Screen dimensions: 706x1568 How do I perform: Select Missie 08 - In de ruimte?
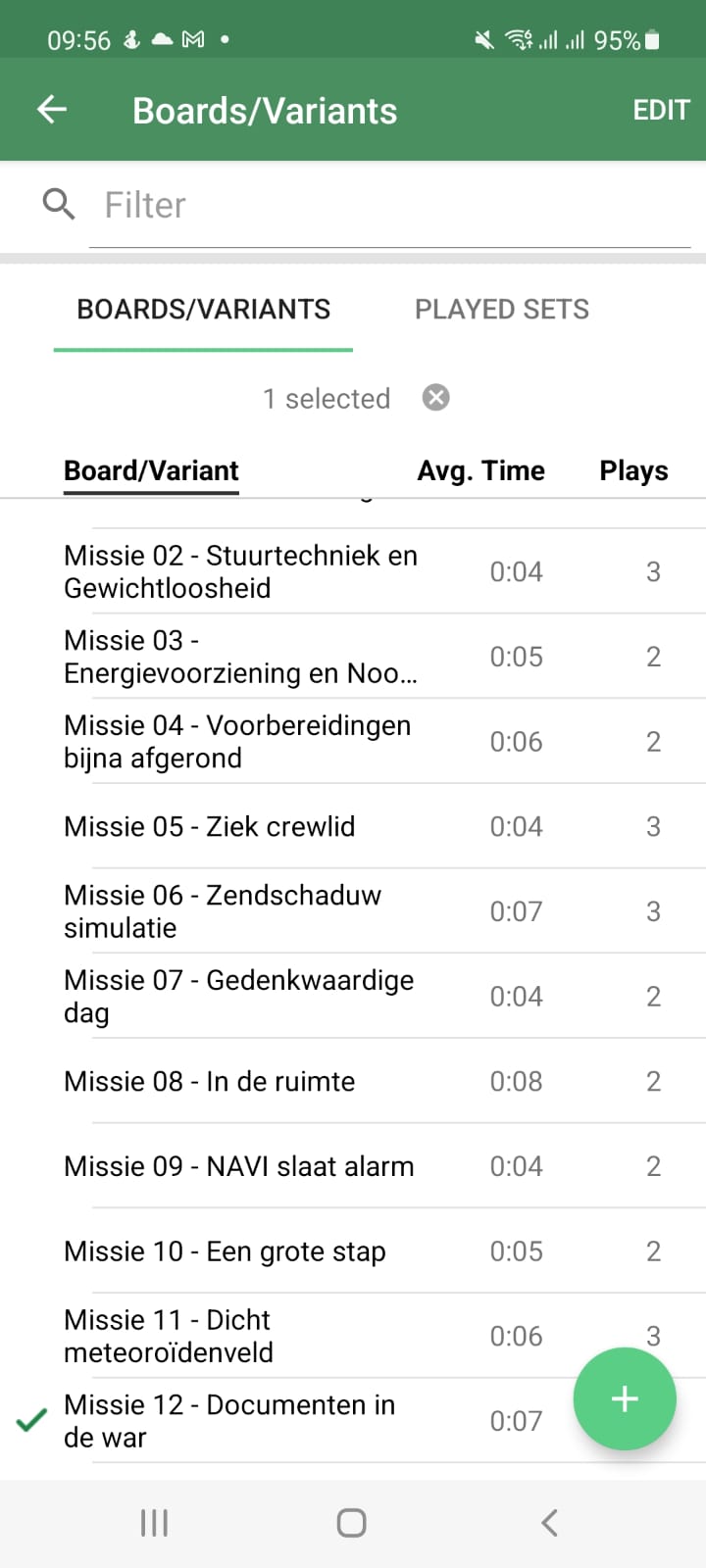tap(209, 1081)
